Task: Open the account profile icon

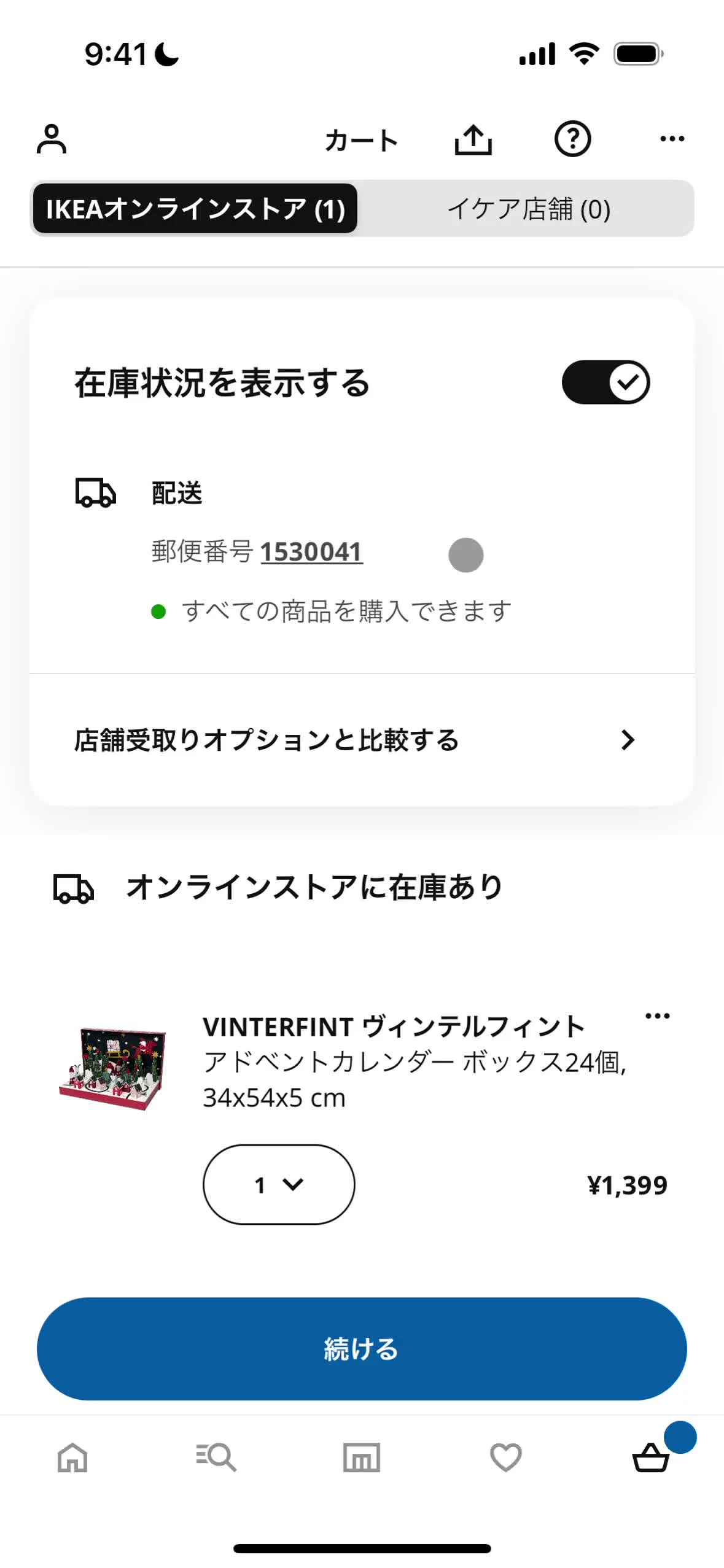Action: [x=52, y=139]
